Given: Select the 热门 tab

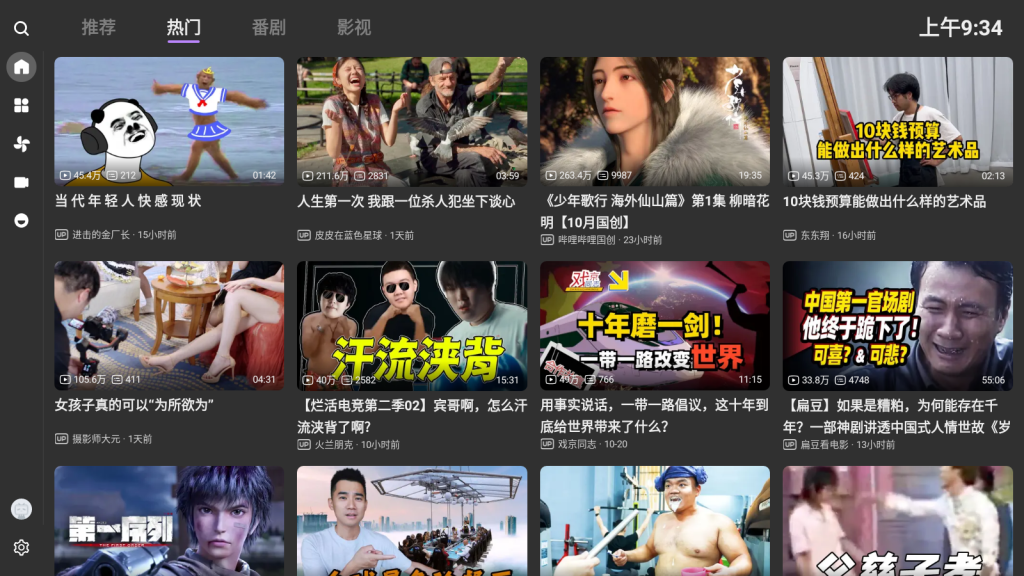Looking at the screenshot, I should coord(184,27).
